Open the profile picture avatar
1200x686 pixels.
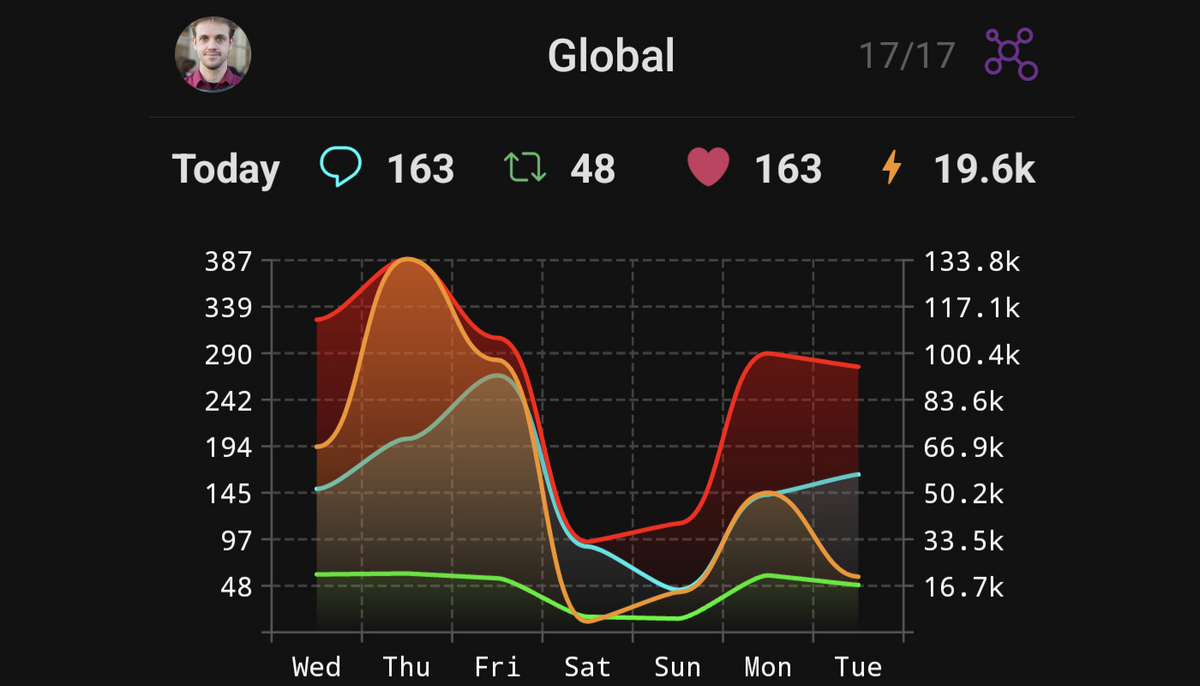point(213,55)
